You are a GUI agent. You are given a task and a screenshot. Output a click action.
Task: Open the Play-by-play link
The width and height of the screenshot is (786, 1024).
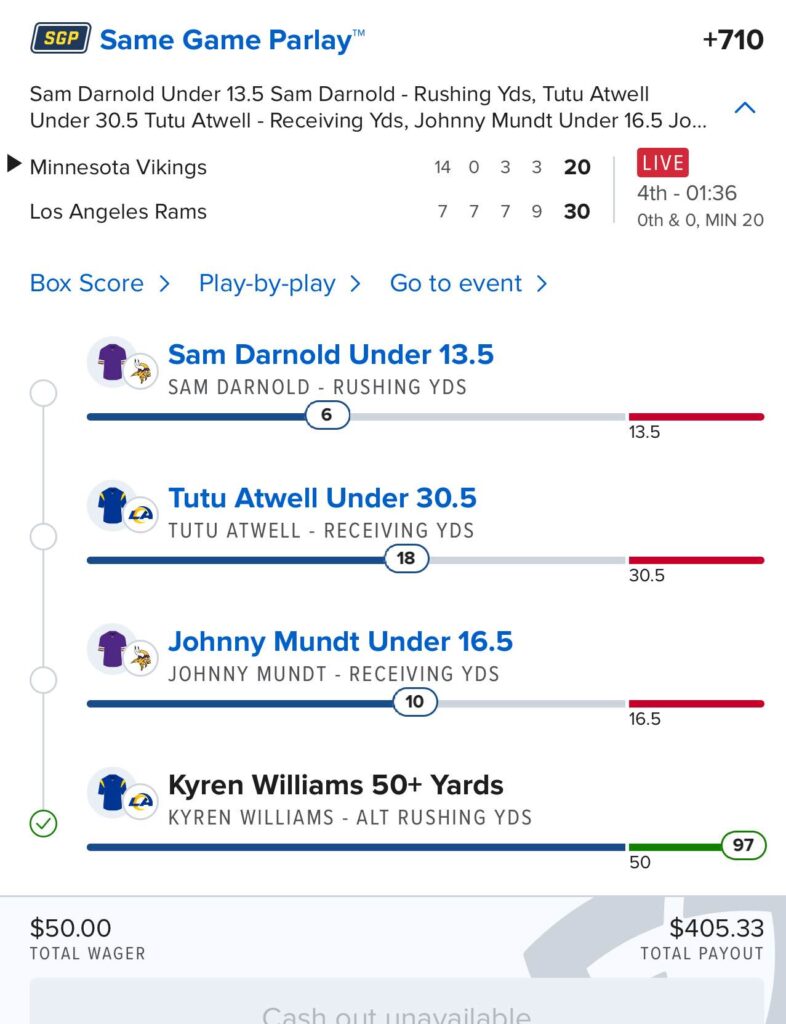pos(279,284)
